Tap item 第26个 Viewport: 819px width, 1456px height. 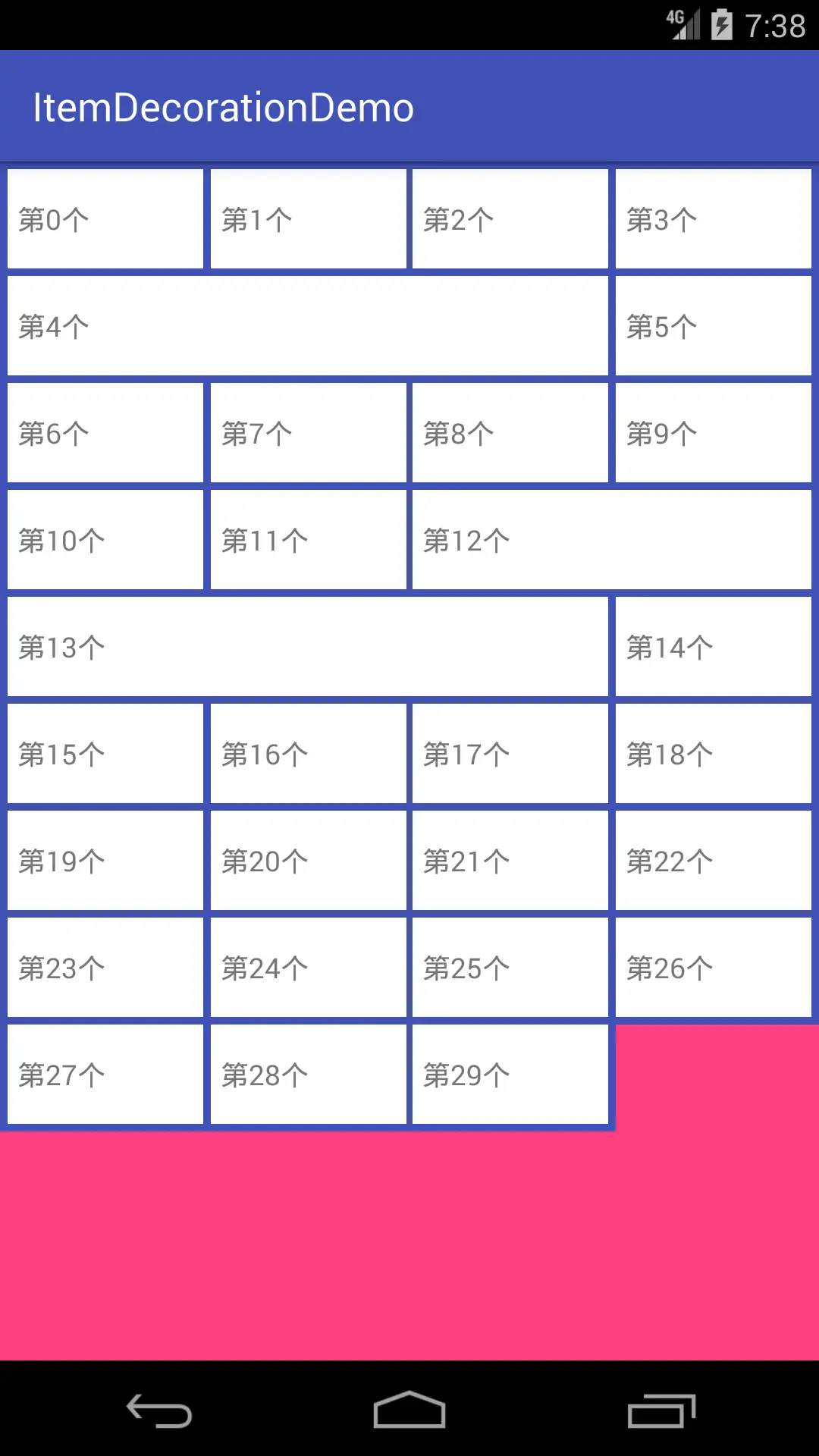(x=713, y=968)
